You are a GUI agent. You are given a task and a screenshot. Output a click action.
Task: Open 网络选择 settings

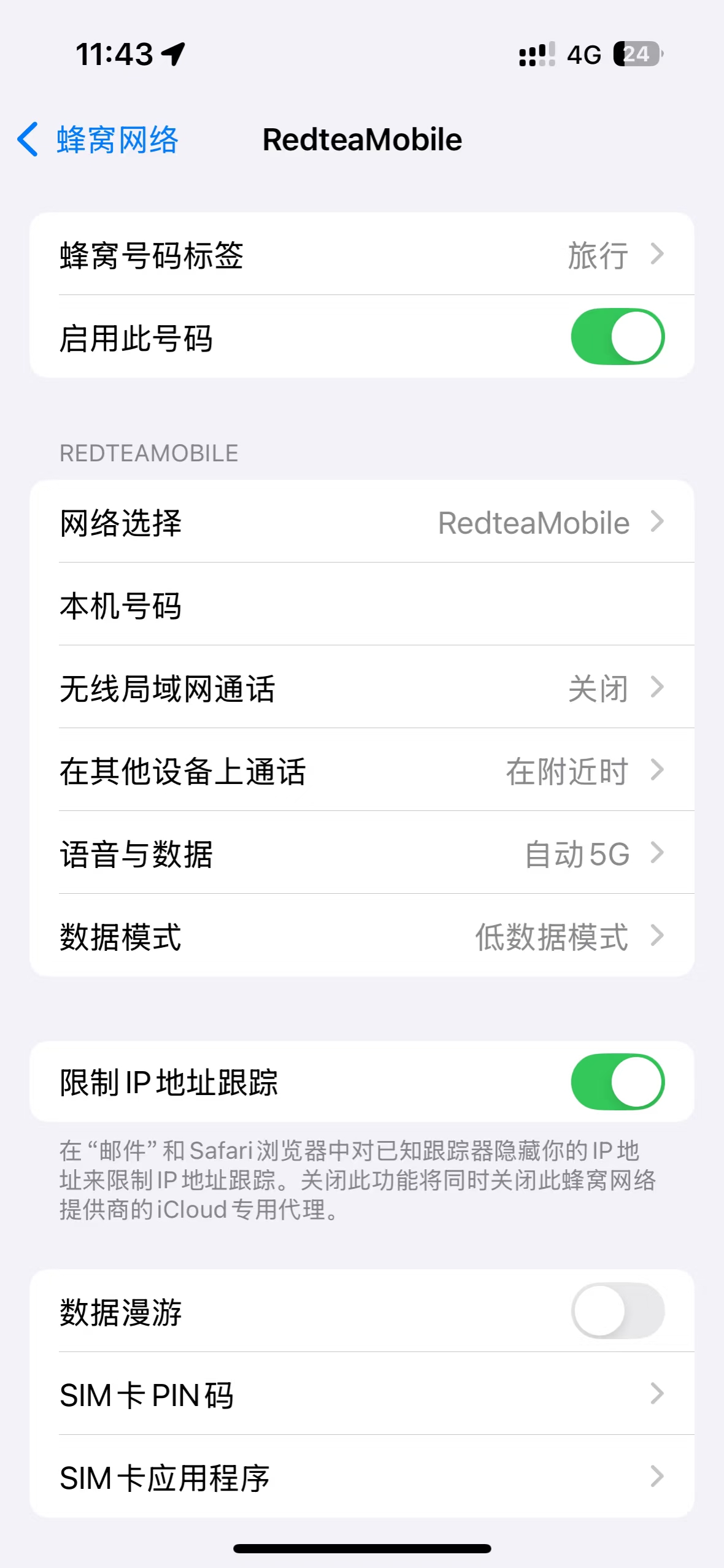362,523
